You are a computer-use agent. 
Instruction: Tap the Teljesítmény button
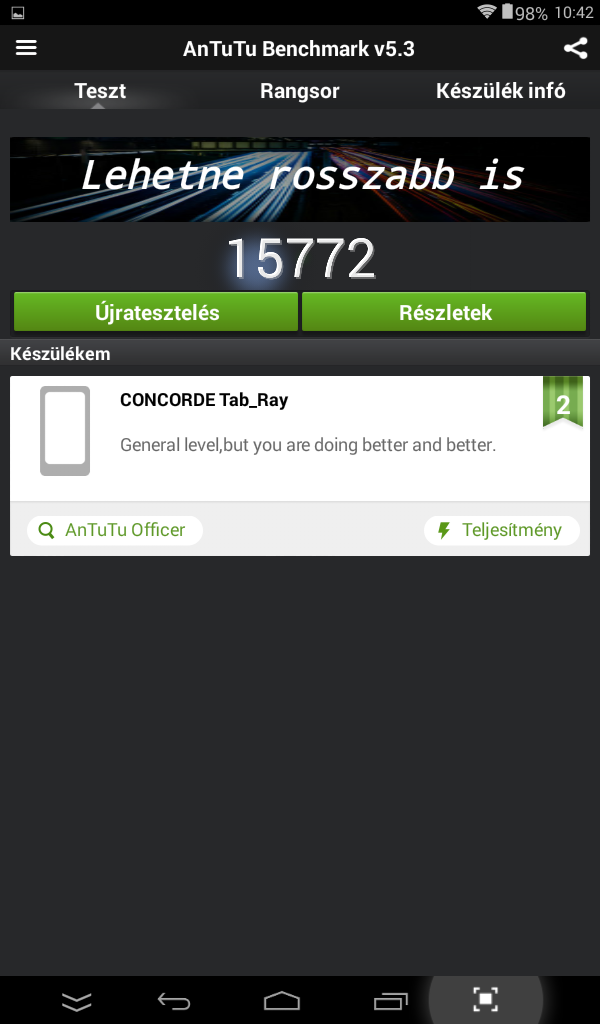click(502, 530)
